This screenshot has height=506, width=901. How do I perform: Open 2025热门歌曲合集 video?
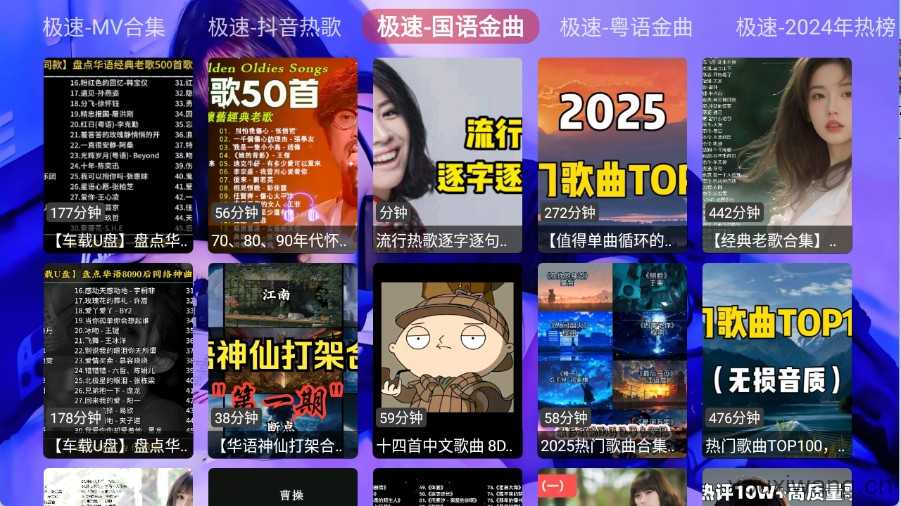(x=612, y=355)
